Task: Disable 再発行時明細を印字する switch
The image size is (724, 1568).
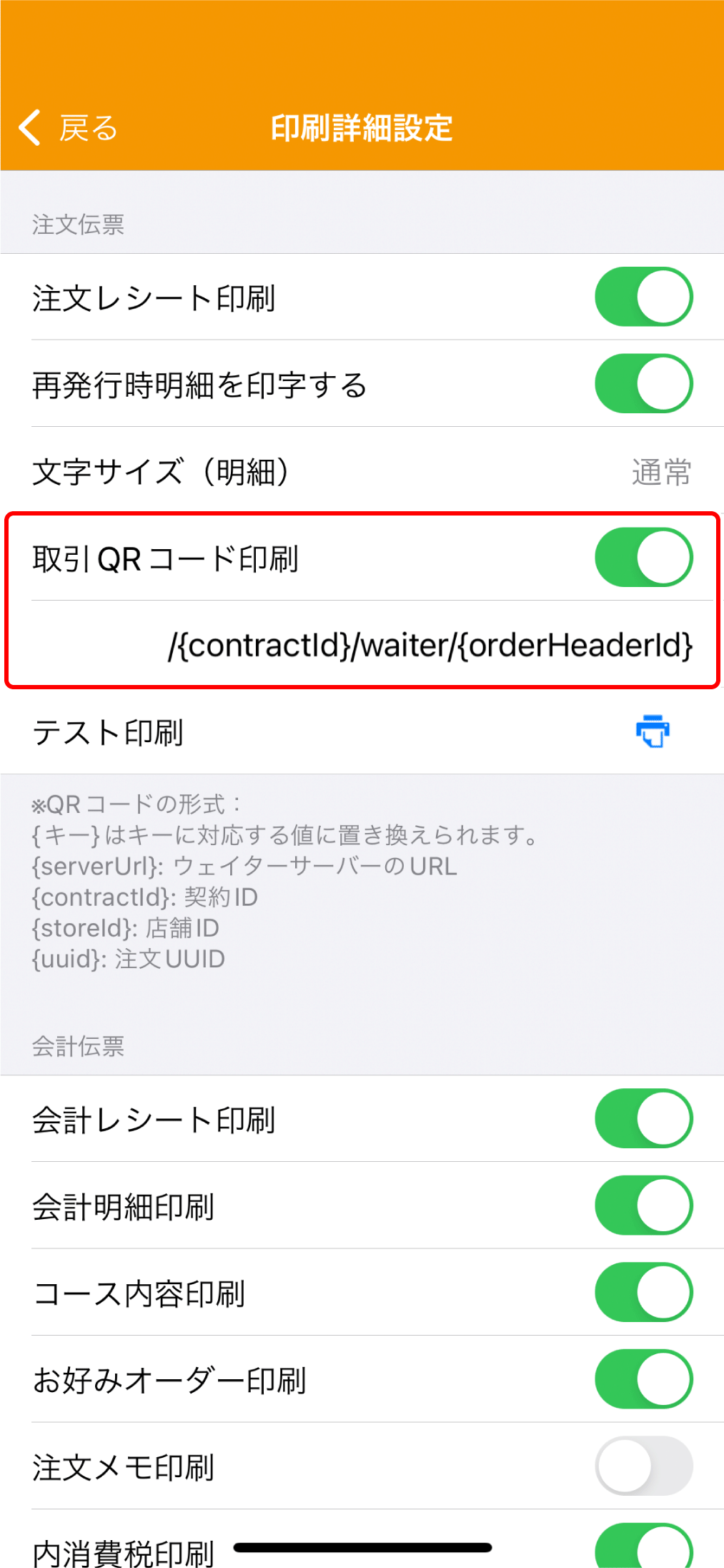Action: (643, 384)
